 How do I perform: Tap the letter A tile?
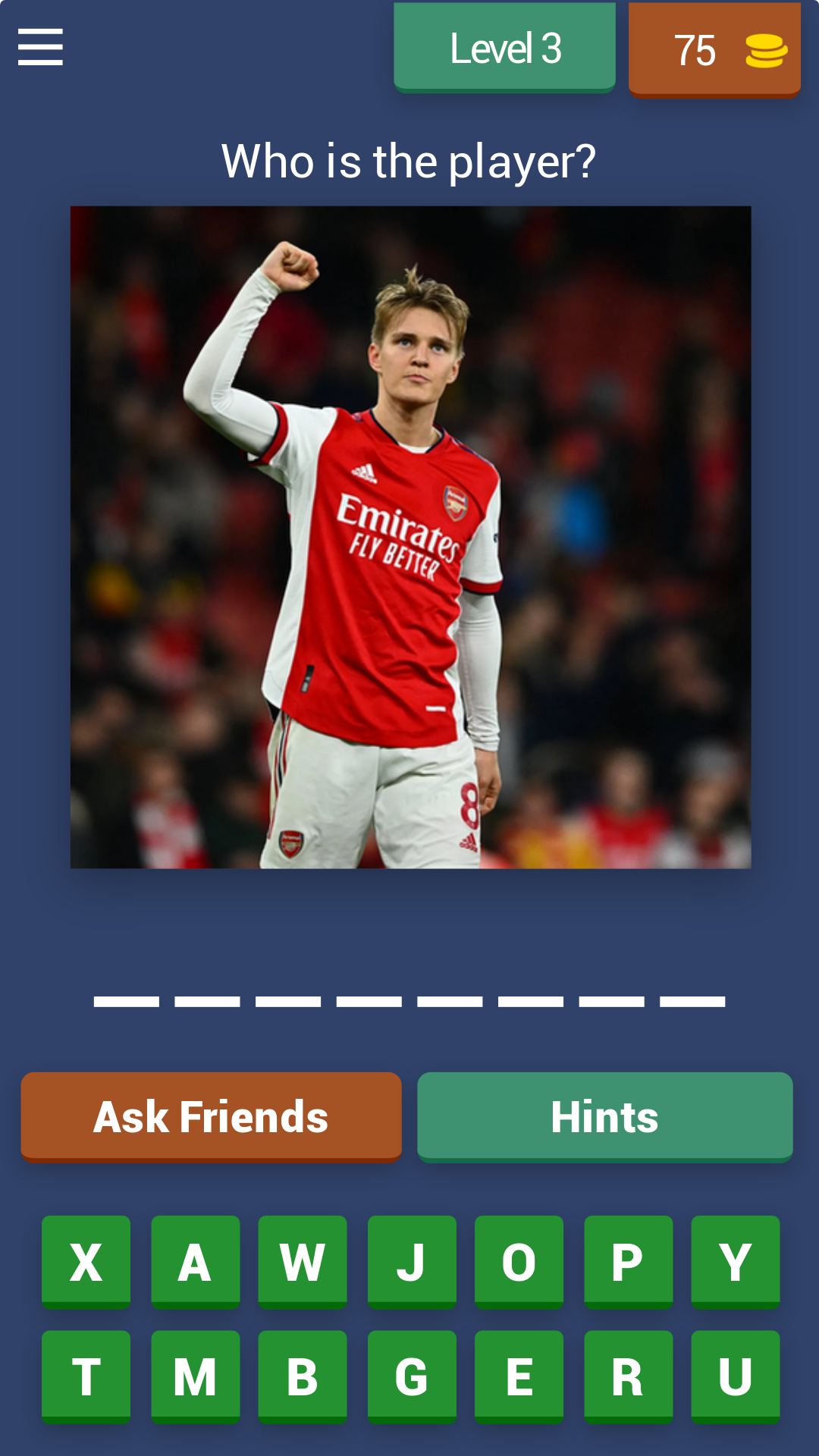[194, 1261]
